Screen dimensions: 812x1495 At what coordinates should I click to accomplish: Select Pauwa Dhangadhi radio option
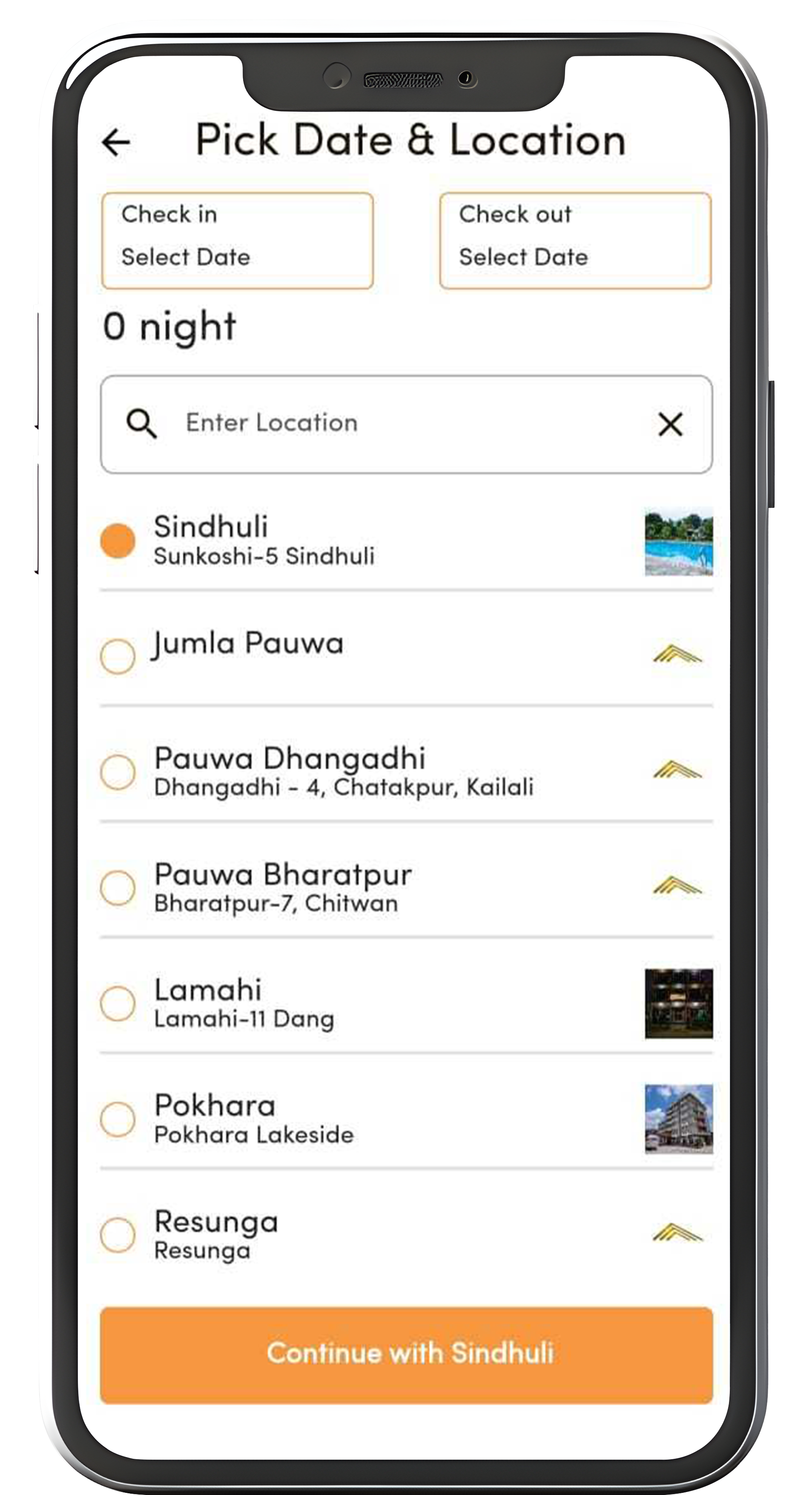point(118,772)
